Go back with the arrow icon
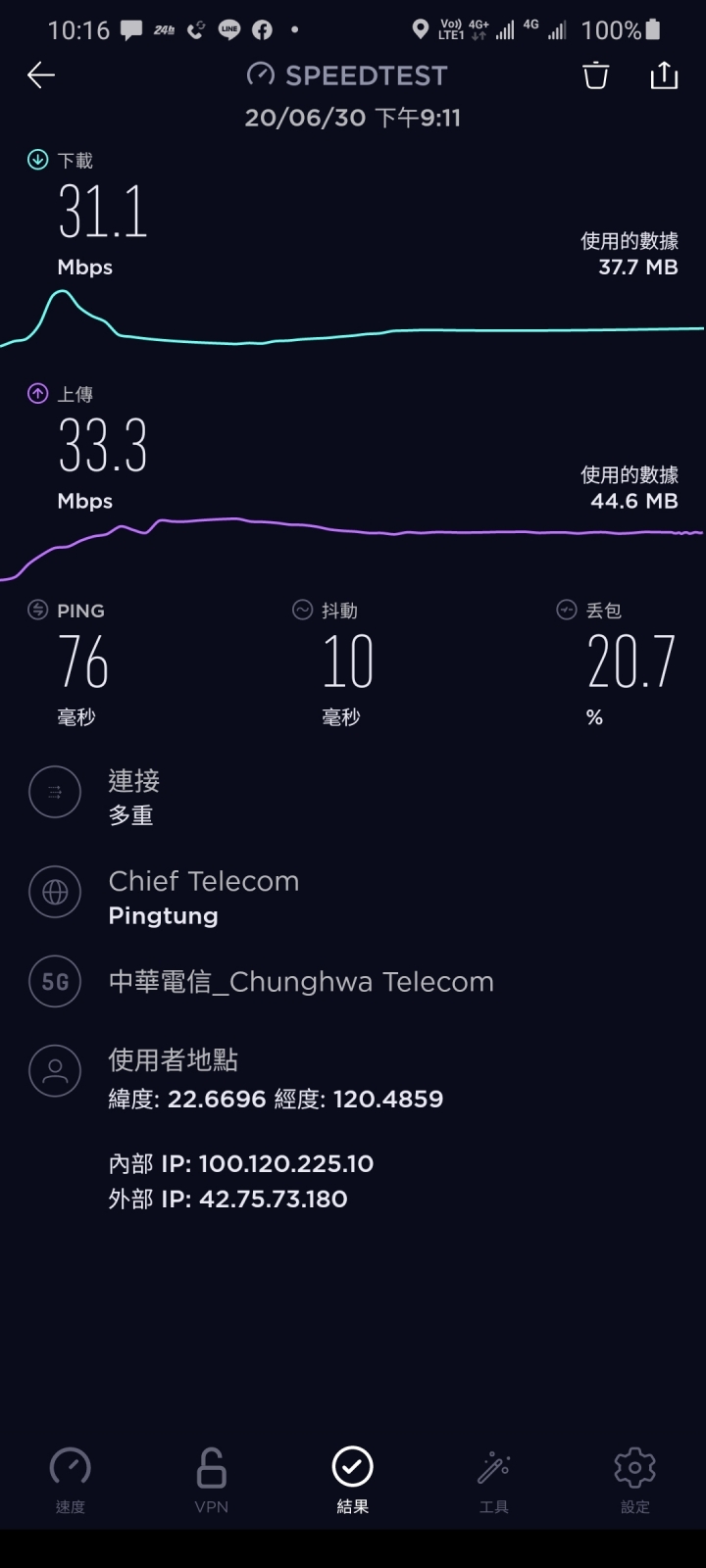Screen dimensions: 706x1568 [x=41, y=75]
